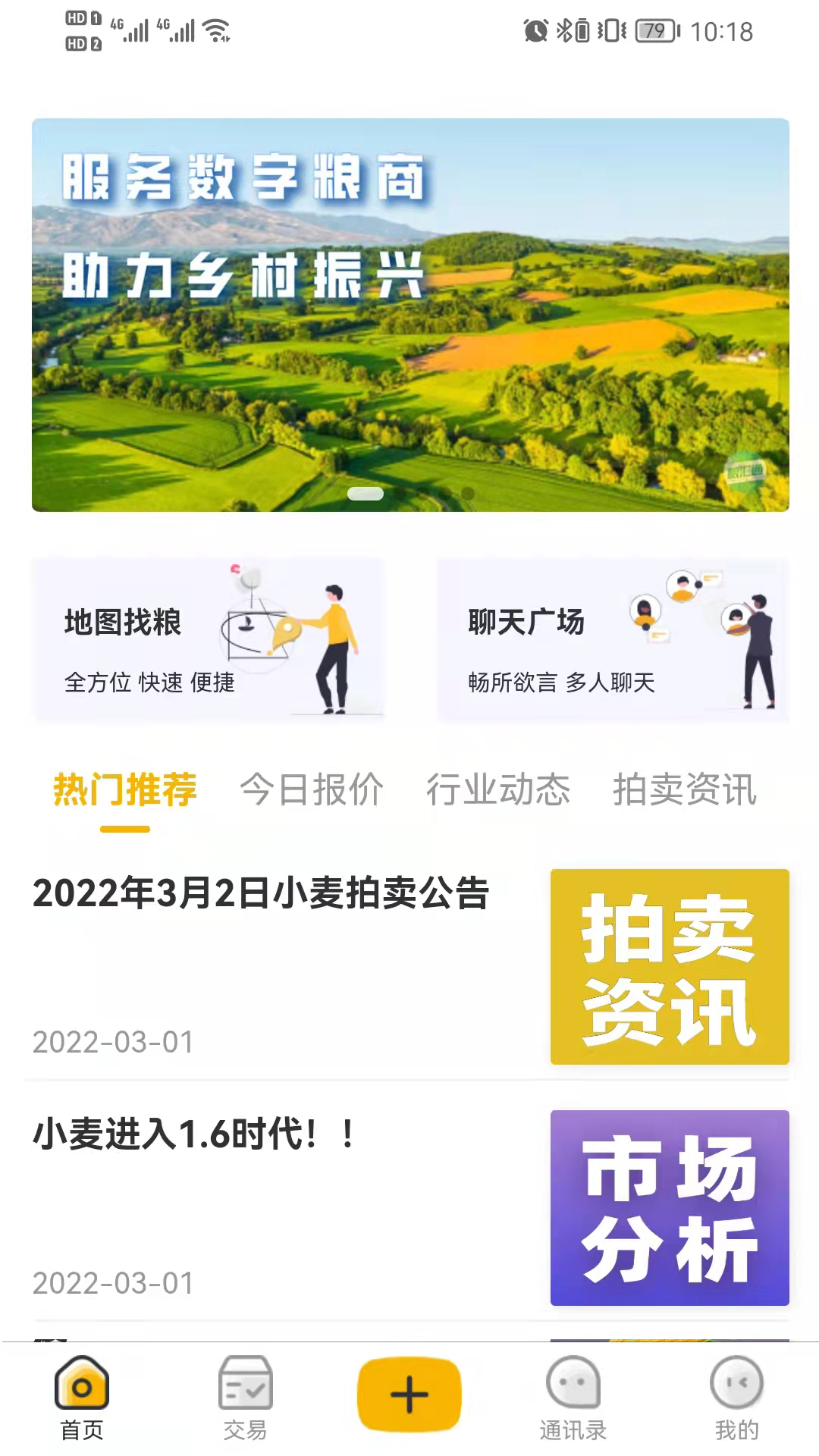Switch to the 行业动态 tab
The image size is (819, 1456).
(500, 790)
